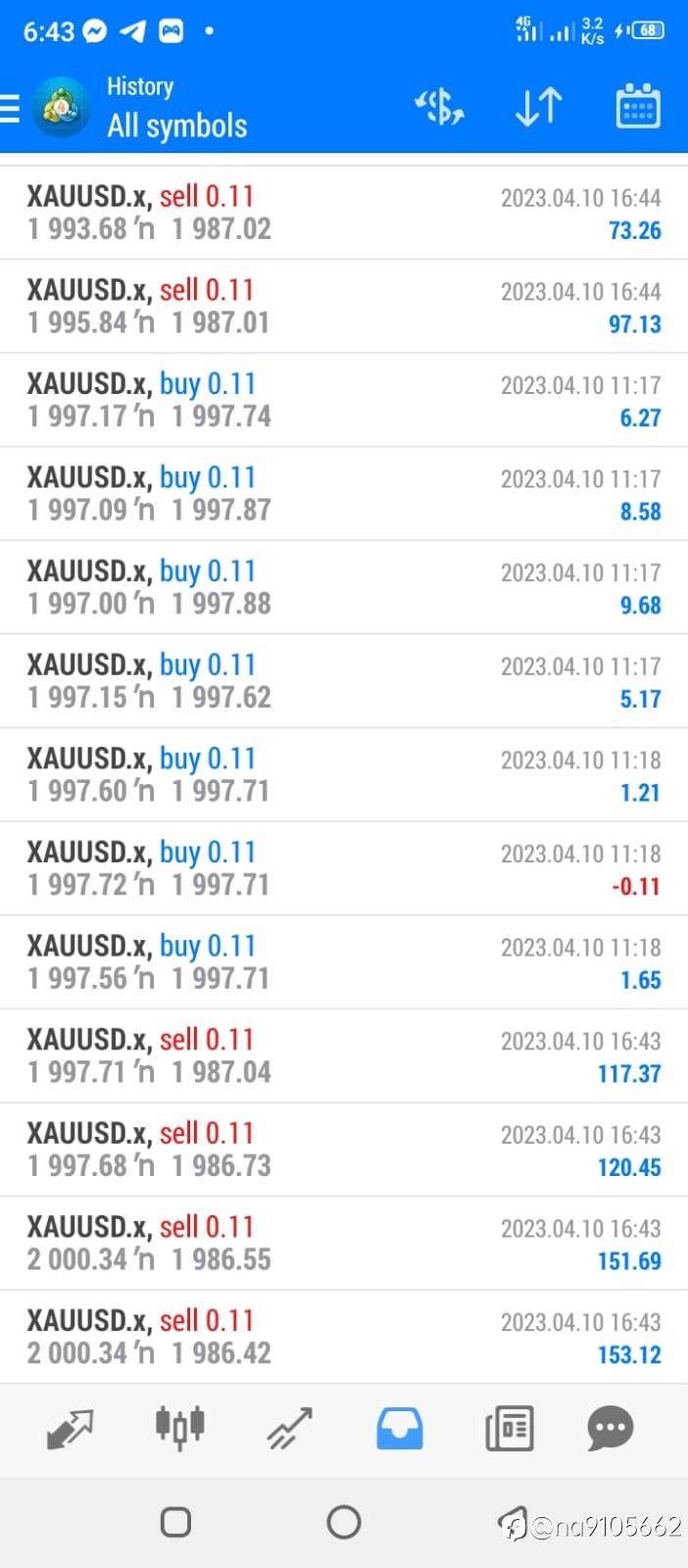This screenshot has width=688, height=1568.
Task: Tap the sort arrows icon
Action: point(538,107)
